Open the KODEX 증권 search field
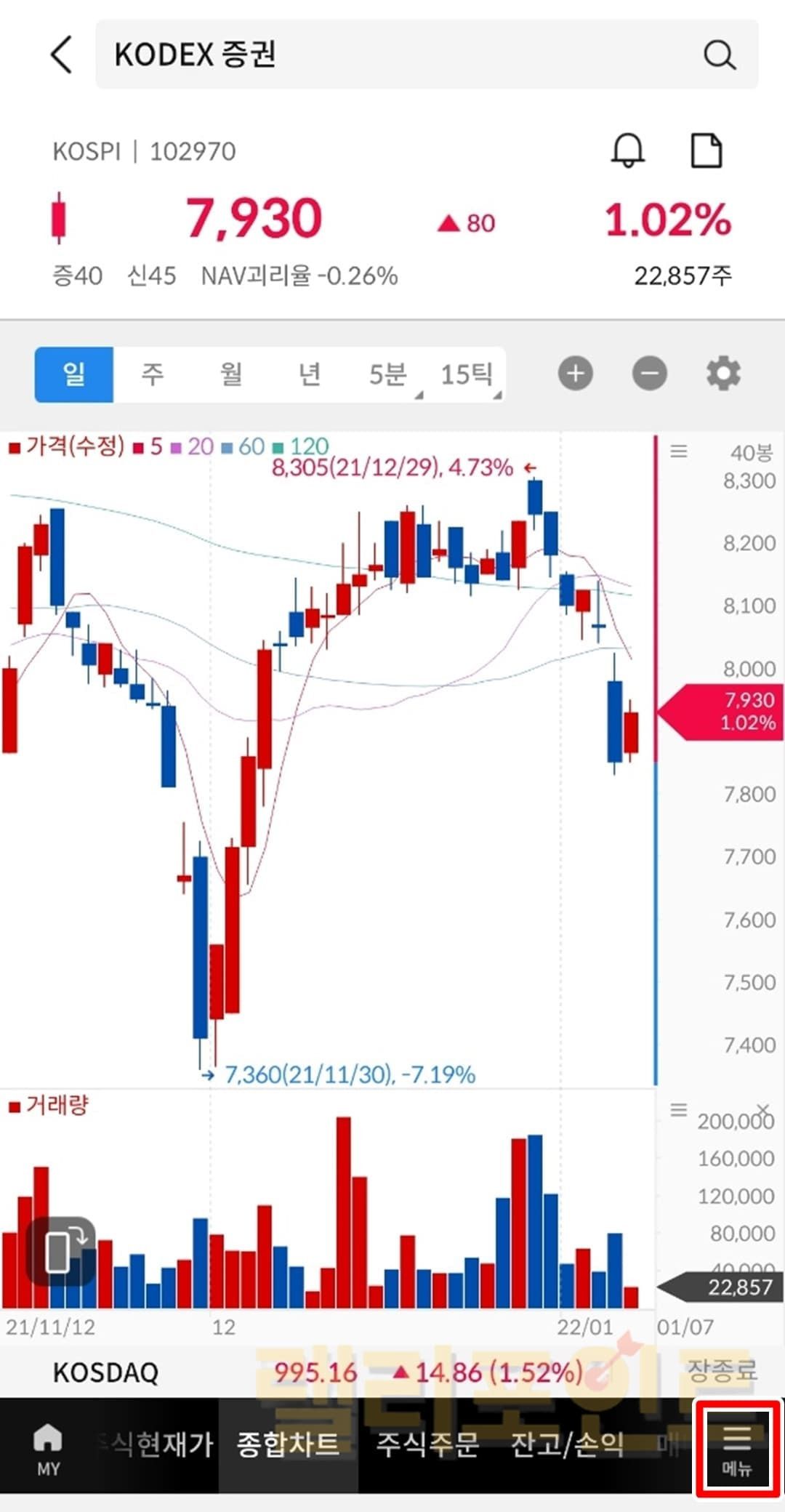The height and width of the screenshot is (1512, 785). pos(392,55)
